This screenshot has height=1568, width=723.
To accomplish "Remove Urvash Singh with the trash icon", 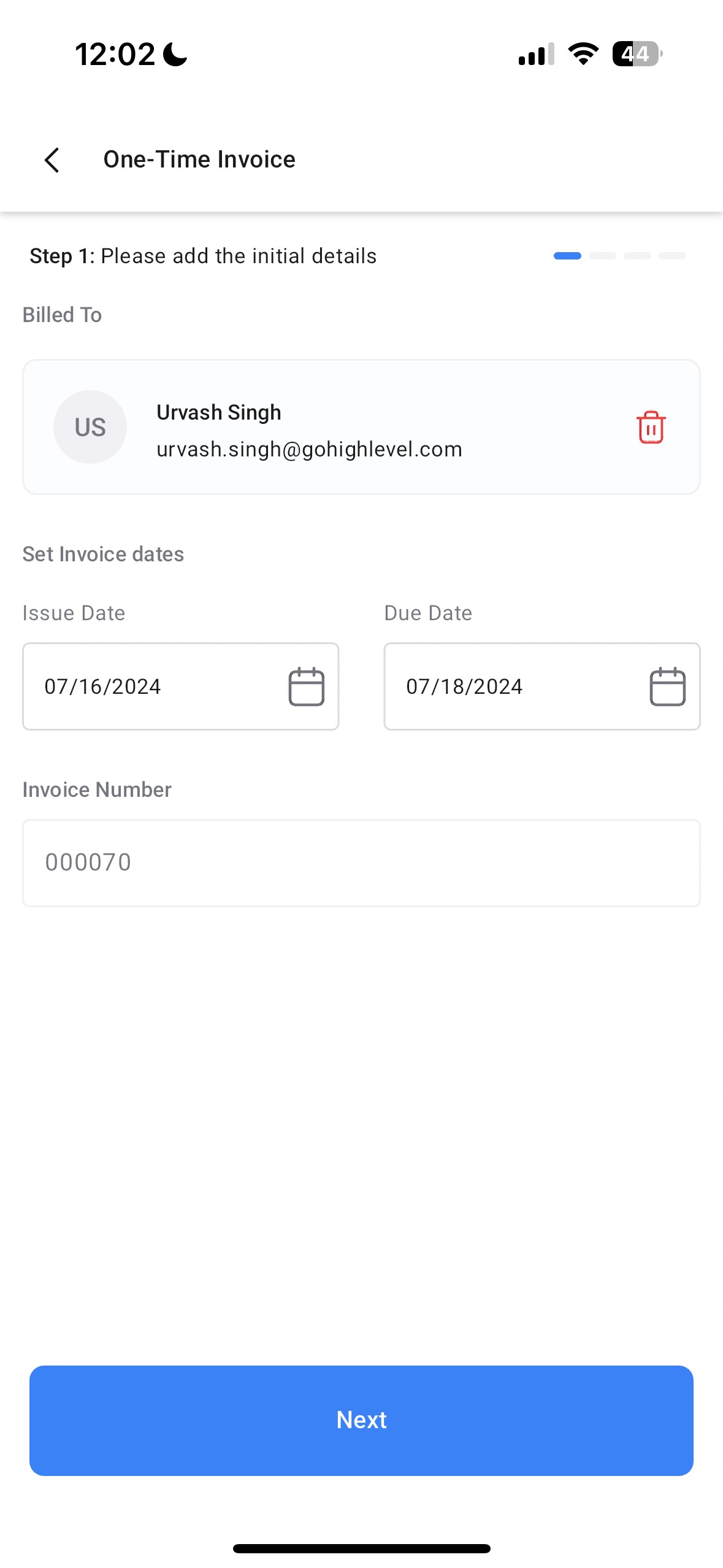I will point(650,427).
